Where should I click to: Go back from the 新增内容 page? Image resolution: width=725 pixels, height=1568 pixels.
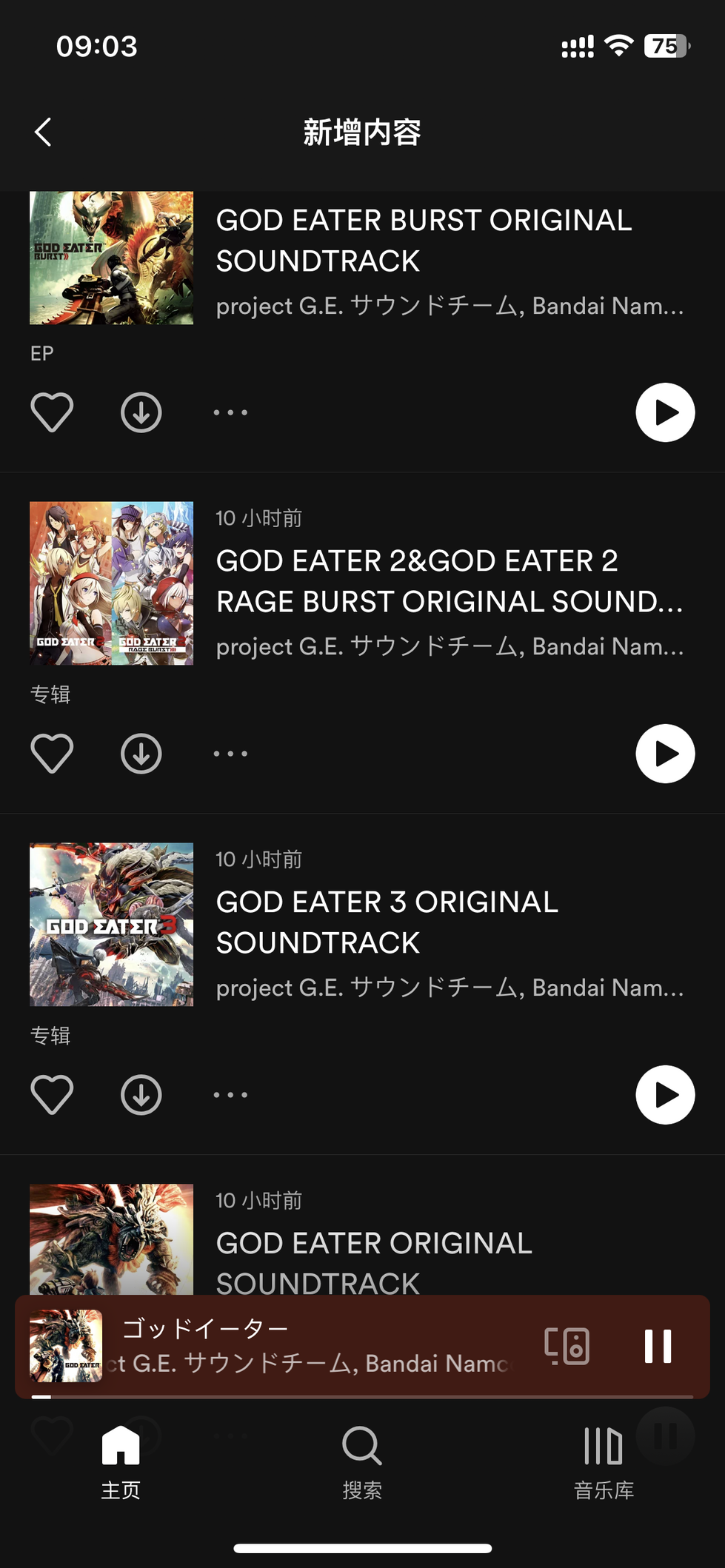click(44, 133)
